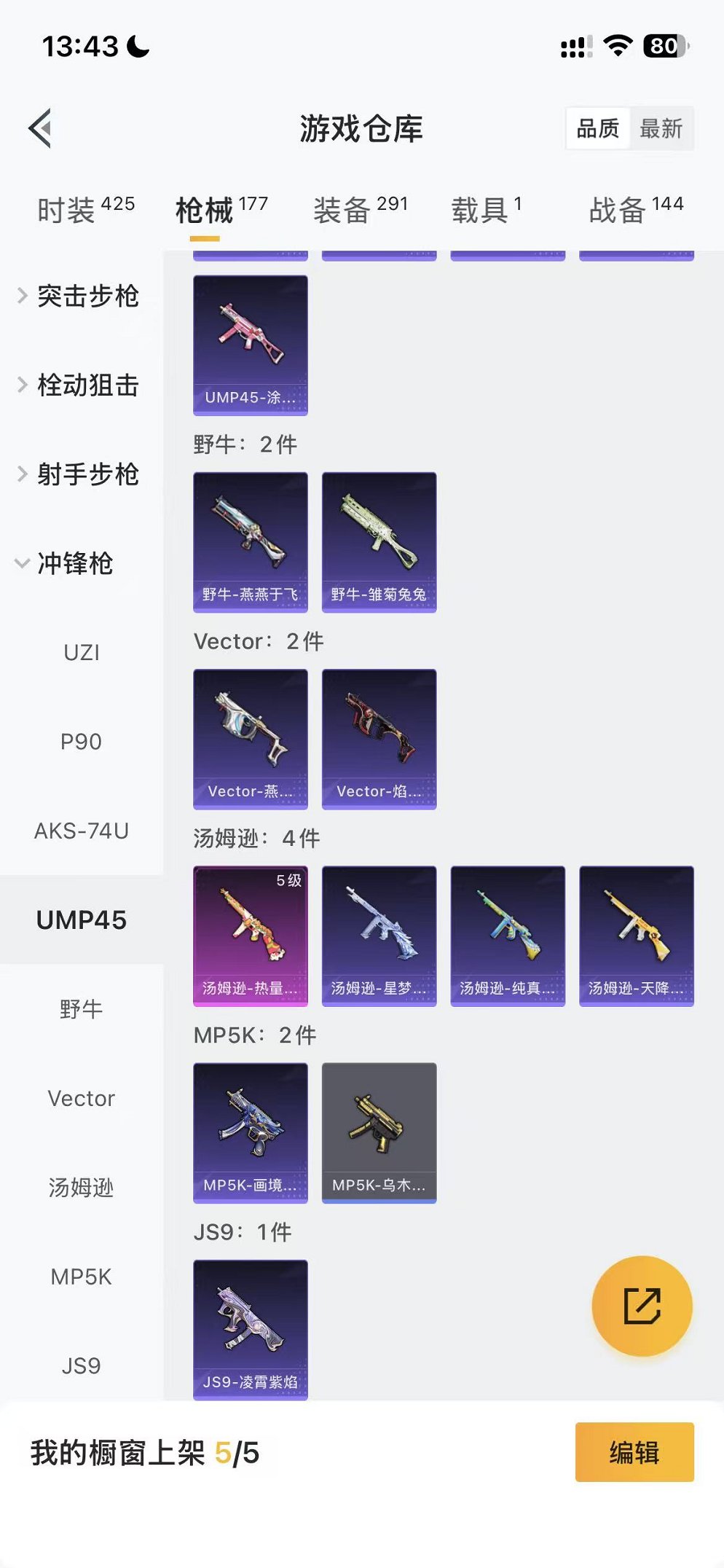Select UZI in the sidebar
Screen dimensions: 724x1568
[81, 652]
